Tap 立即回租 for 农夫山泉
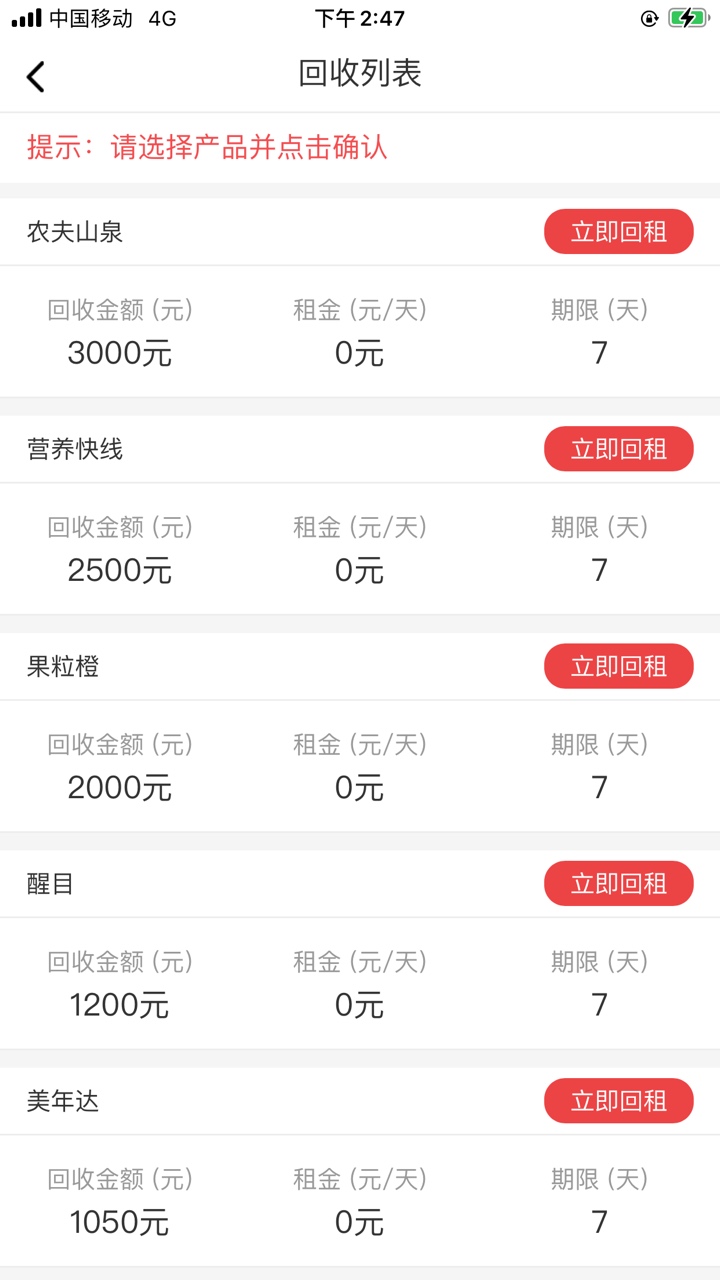This screenshot has width=720, height=1280. pyautogui.click(x=618, y=232)
